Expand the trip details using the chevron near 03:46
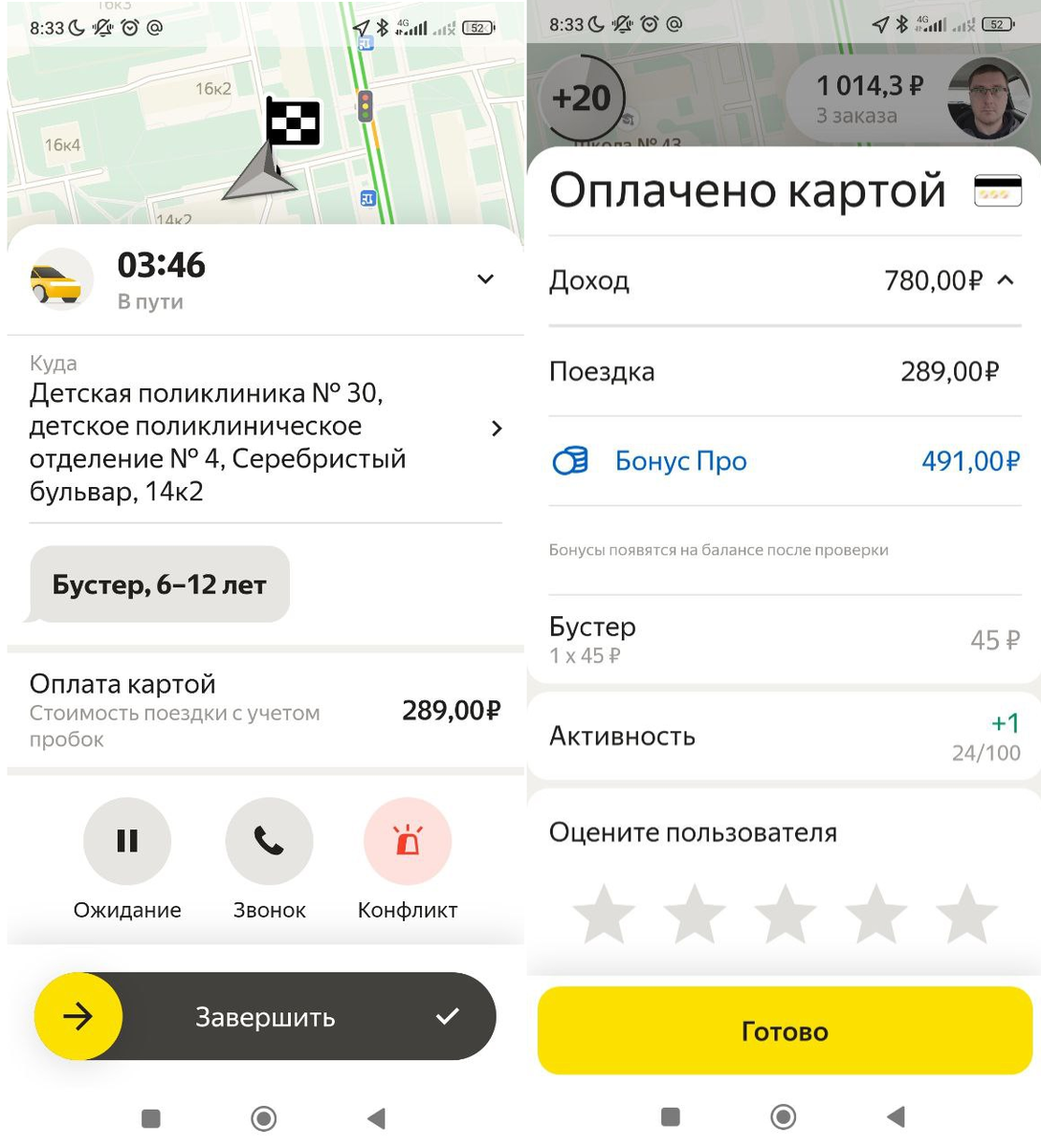The image size is (1041, 1148). [486, 278]
